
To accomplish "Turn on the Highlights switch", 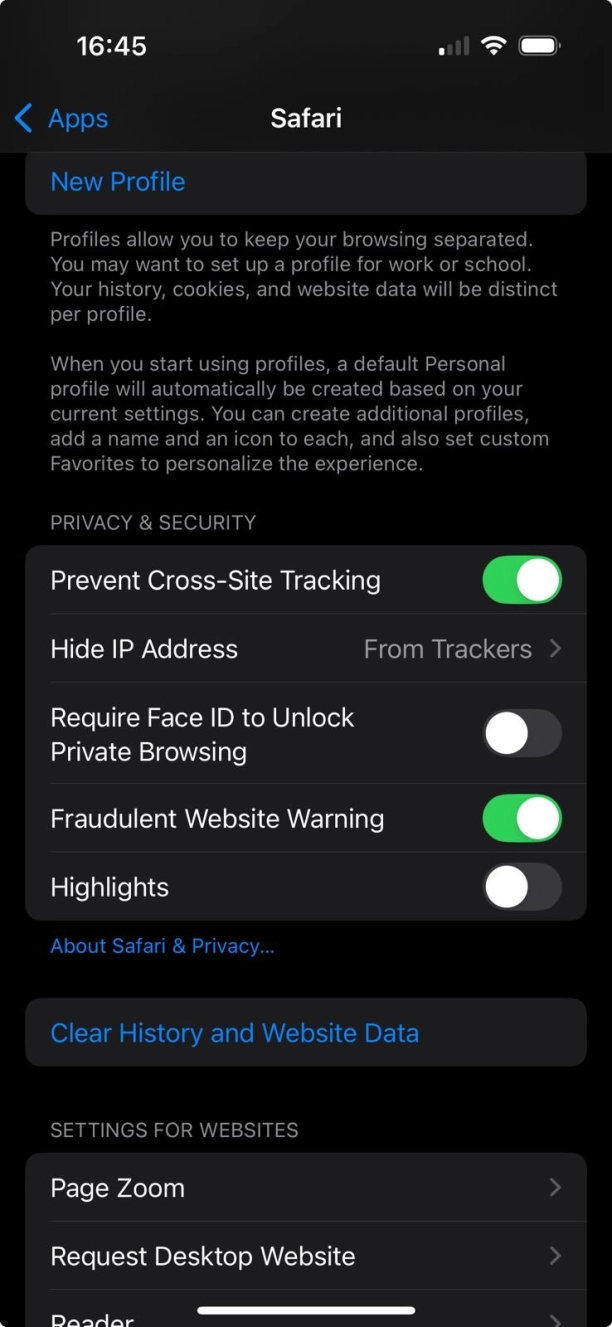I will click(521, 887).
